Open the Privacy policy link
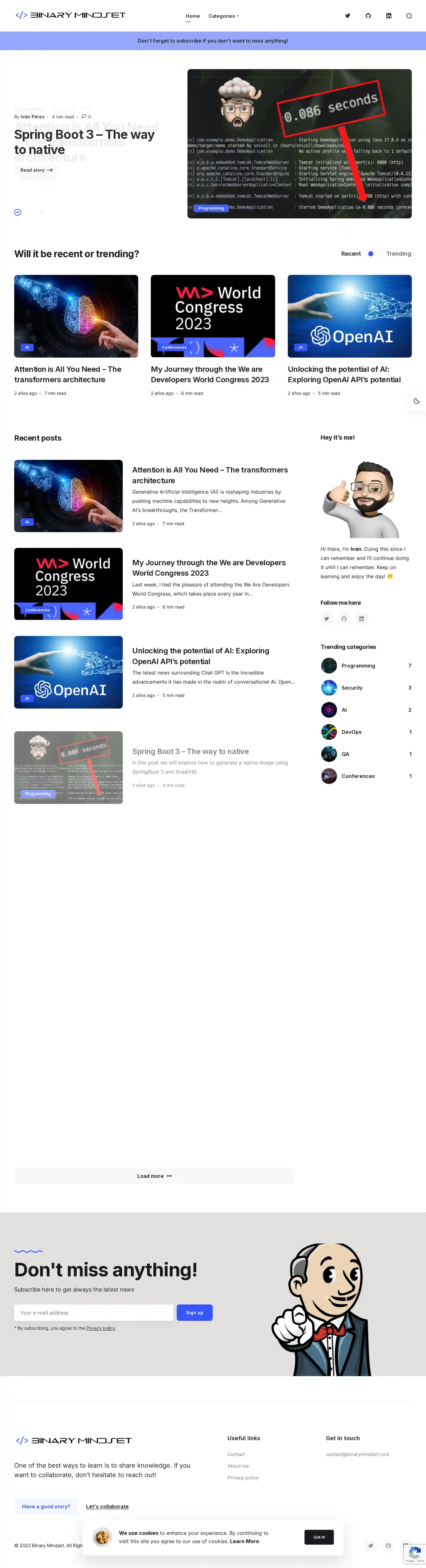Viewport: 426px width, 1568px height. pyautogui.click(x=100, y=1328)
